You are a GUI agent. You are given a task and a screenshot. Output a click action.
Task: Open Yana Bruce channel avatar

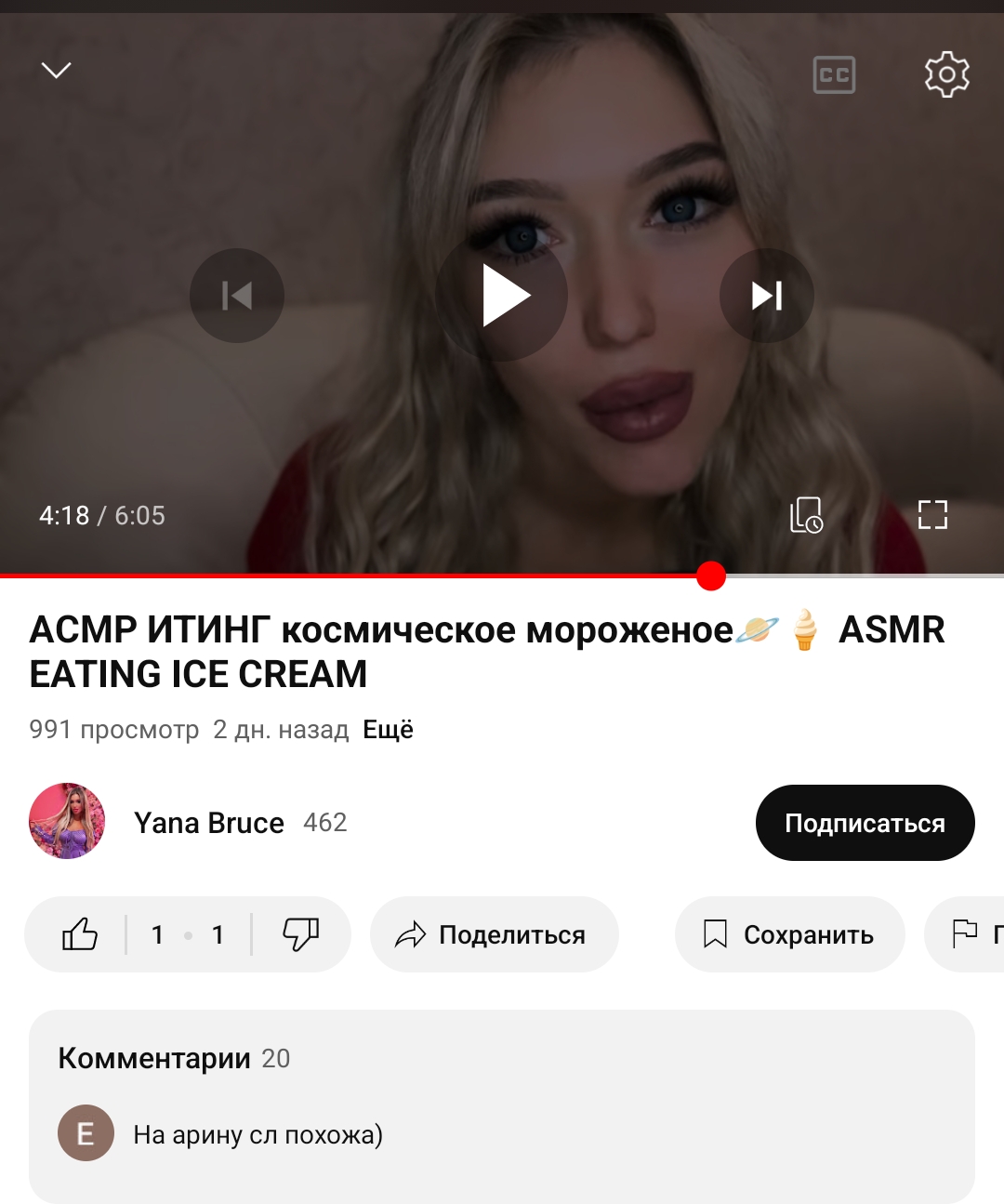coord(67,821)
